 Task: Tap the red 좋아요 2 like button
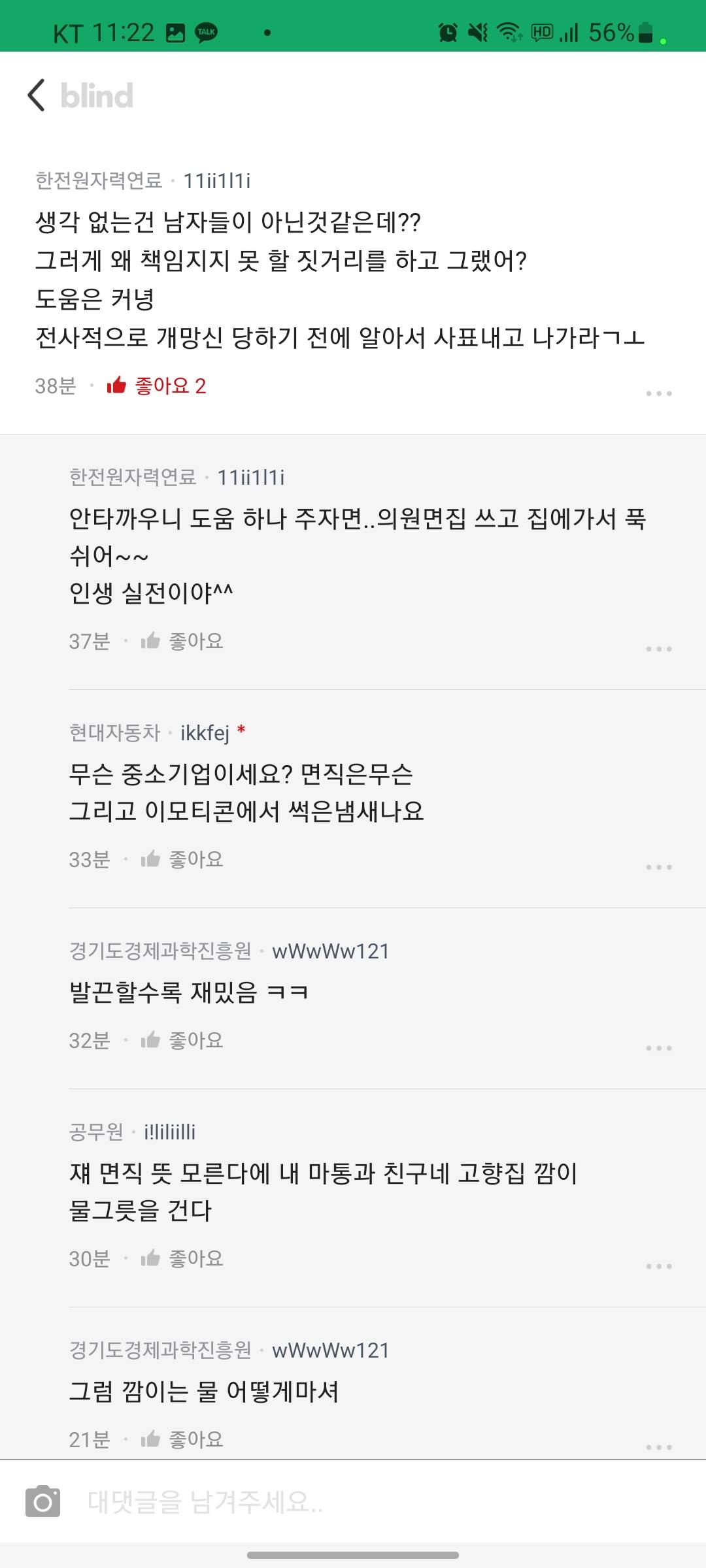pyautogui.click(x=157, y=386)
